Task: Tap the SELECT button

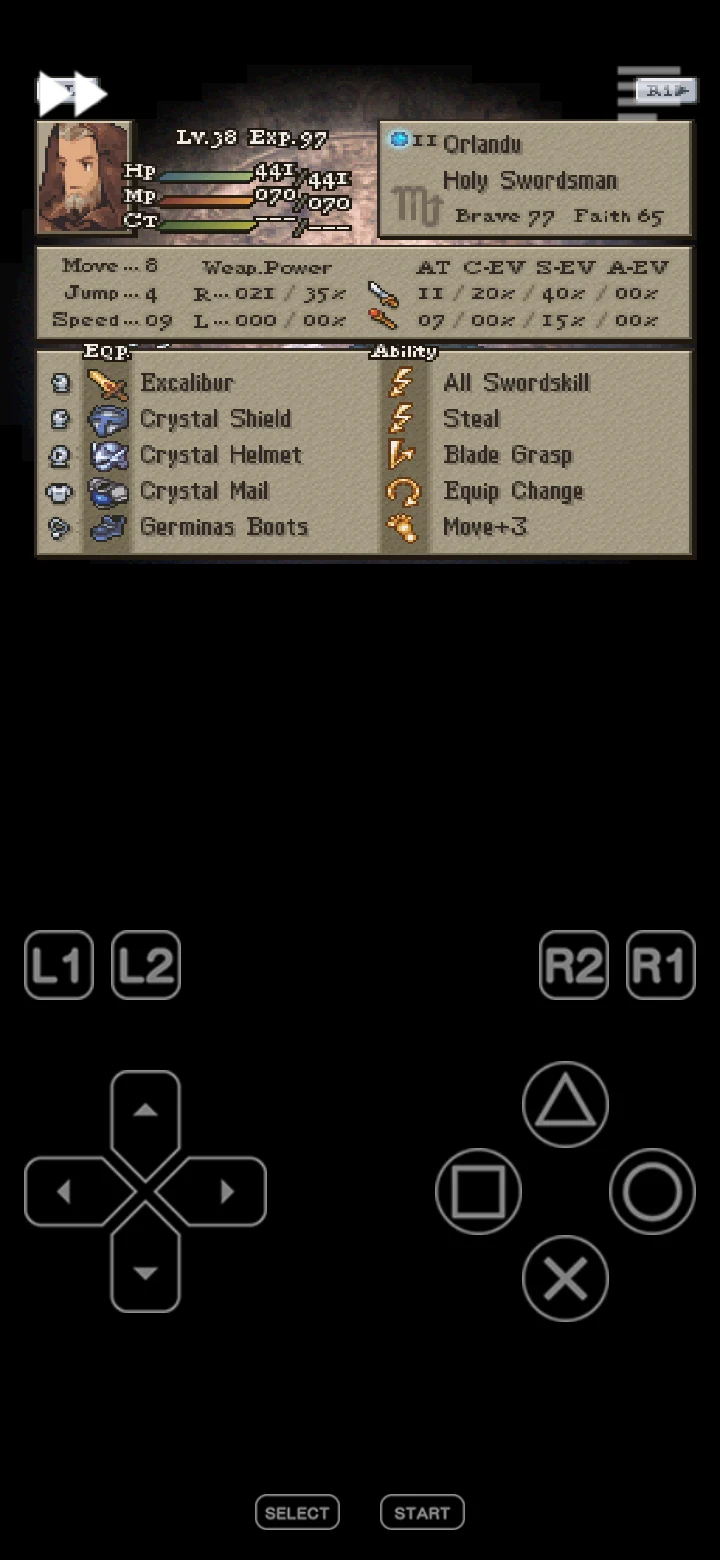Action: click(297, 1513)
